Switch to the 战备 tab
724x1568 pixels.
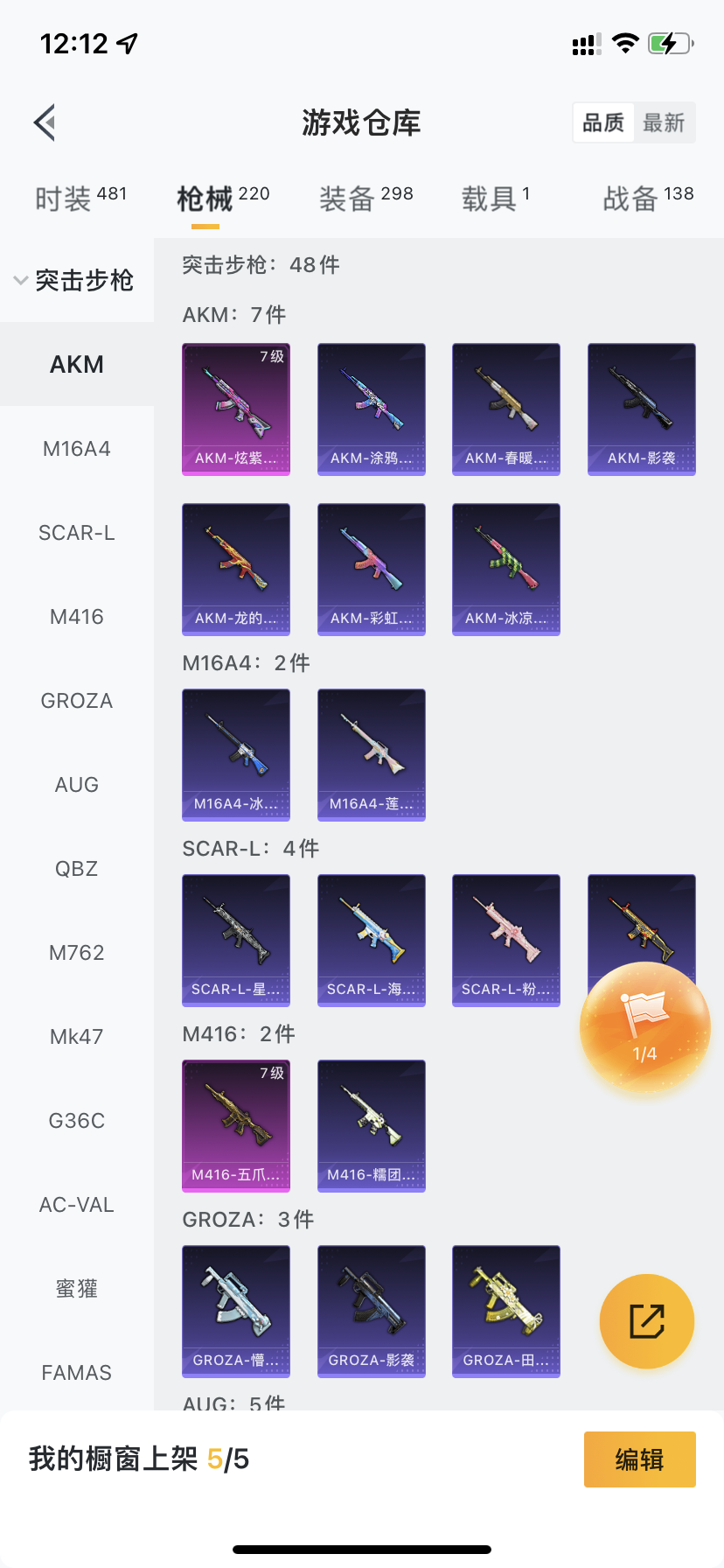(647, 199)
